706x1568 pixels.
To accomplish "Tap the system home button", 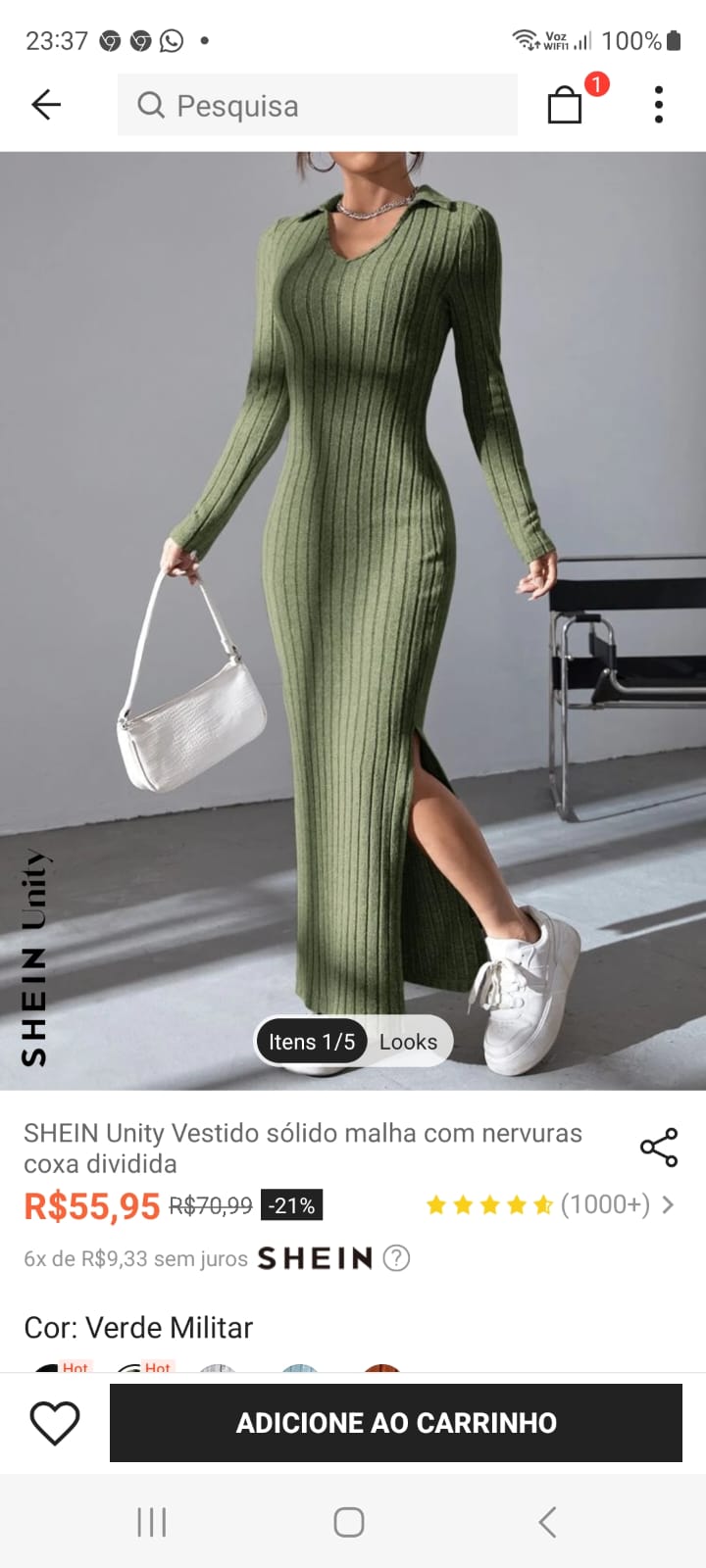I will click(349, 1522).
